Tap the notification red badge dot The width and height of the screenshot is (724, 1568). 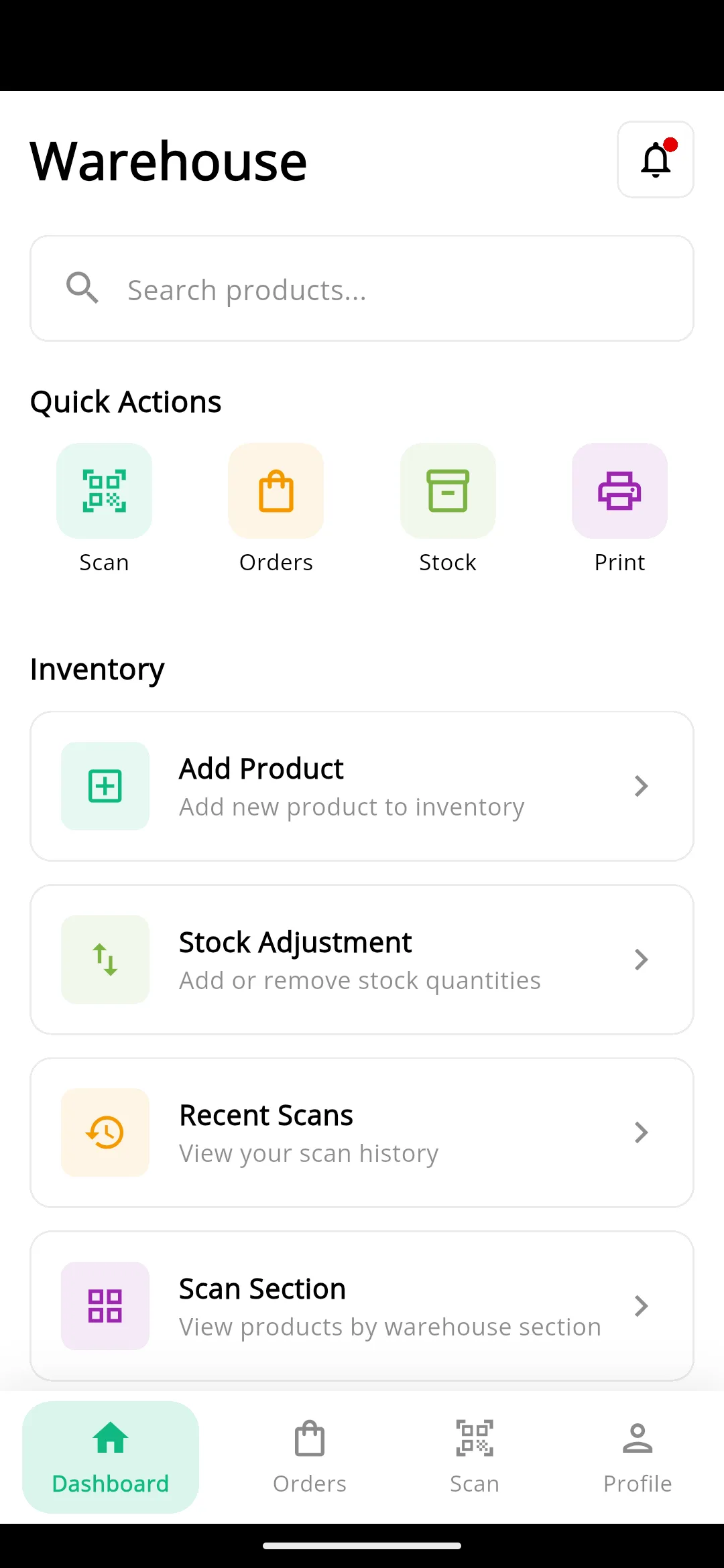click(x=671, y=141)
